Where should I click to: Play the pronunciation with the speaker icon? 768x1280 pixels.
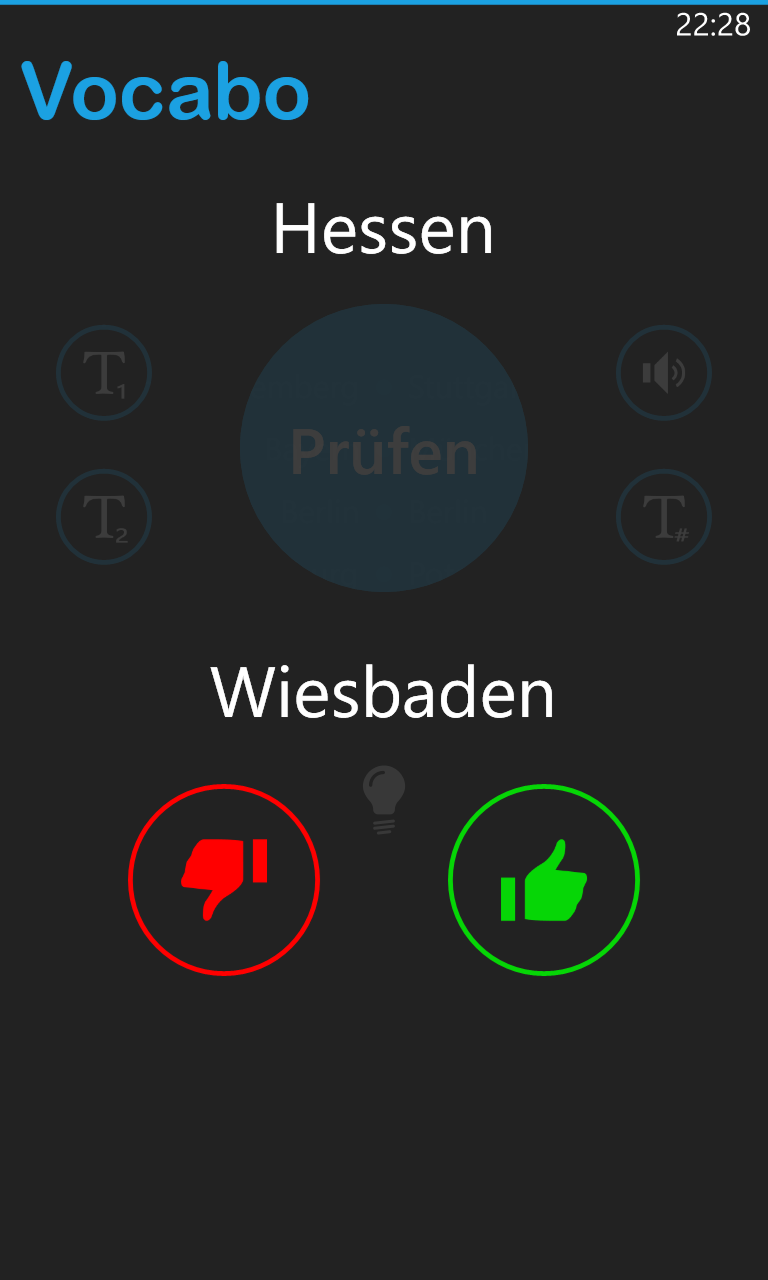tap(664, 373)
